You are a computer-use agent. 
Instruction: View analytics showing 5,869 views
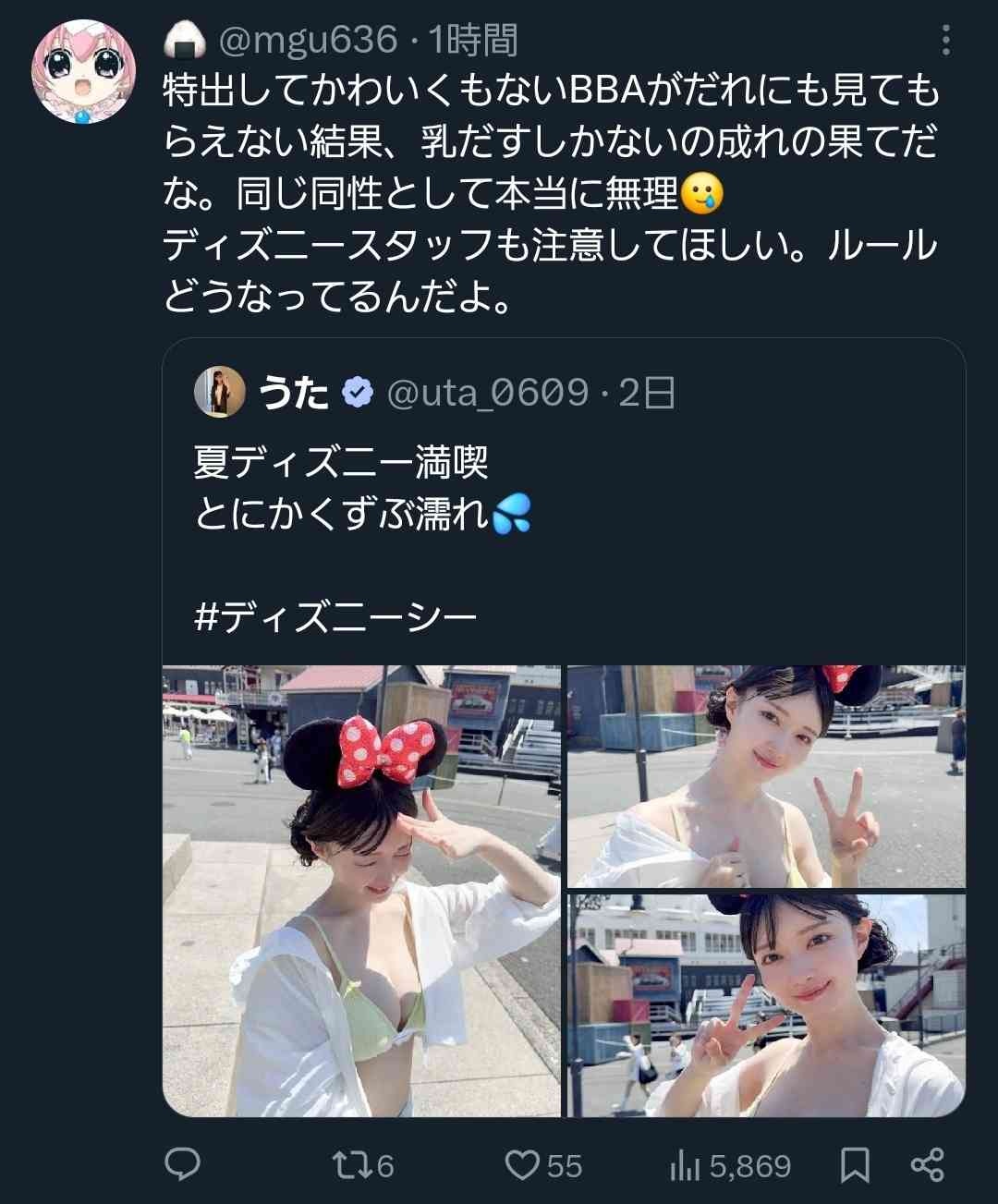click(729, 1166)
